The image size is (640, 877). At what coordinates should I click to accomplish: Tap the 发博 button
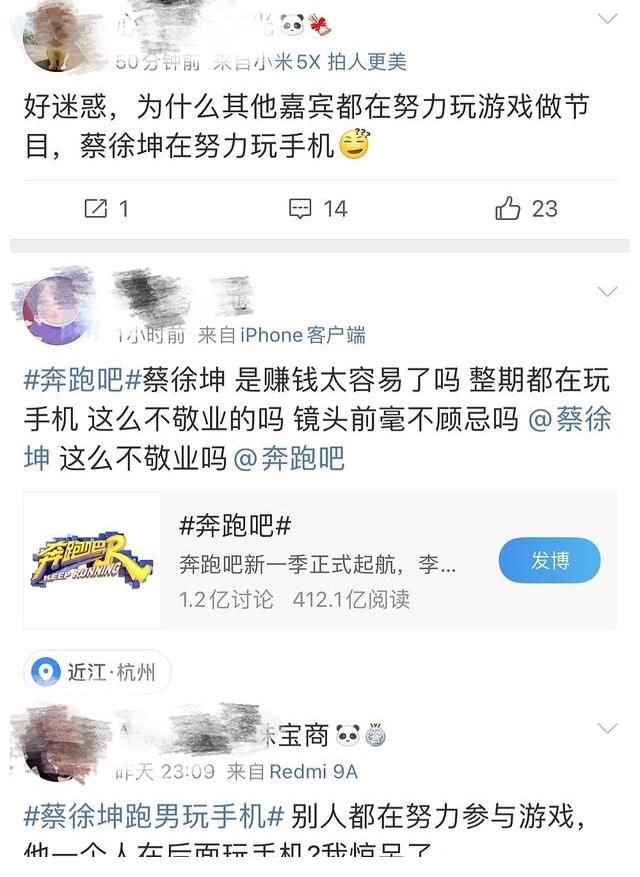[x=549, y=560]
